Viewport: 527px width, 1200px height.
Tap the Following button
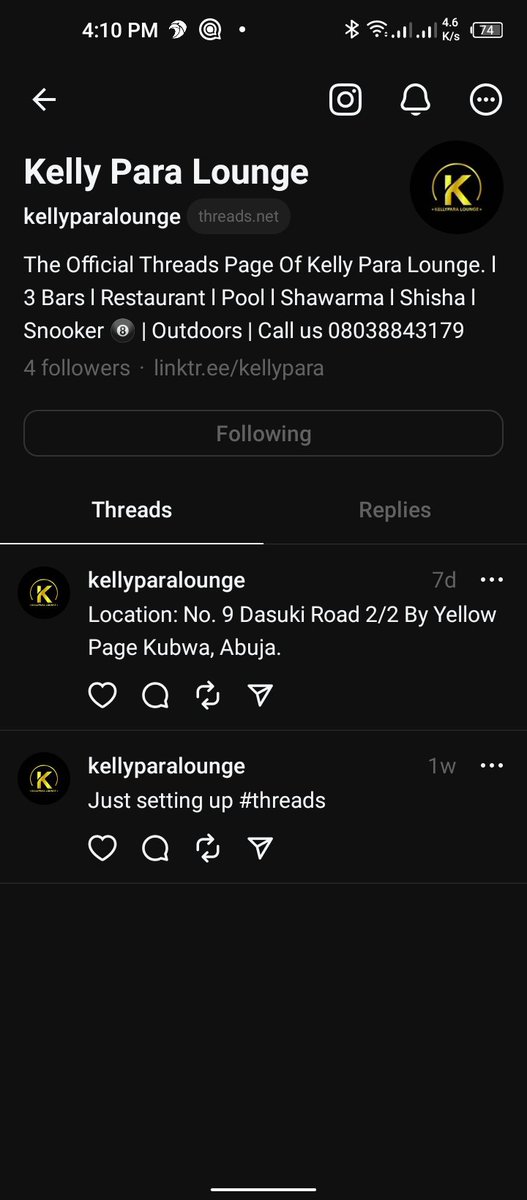(263, 434)
